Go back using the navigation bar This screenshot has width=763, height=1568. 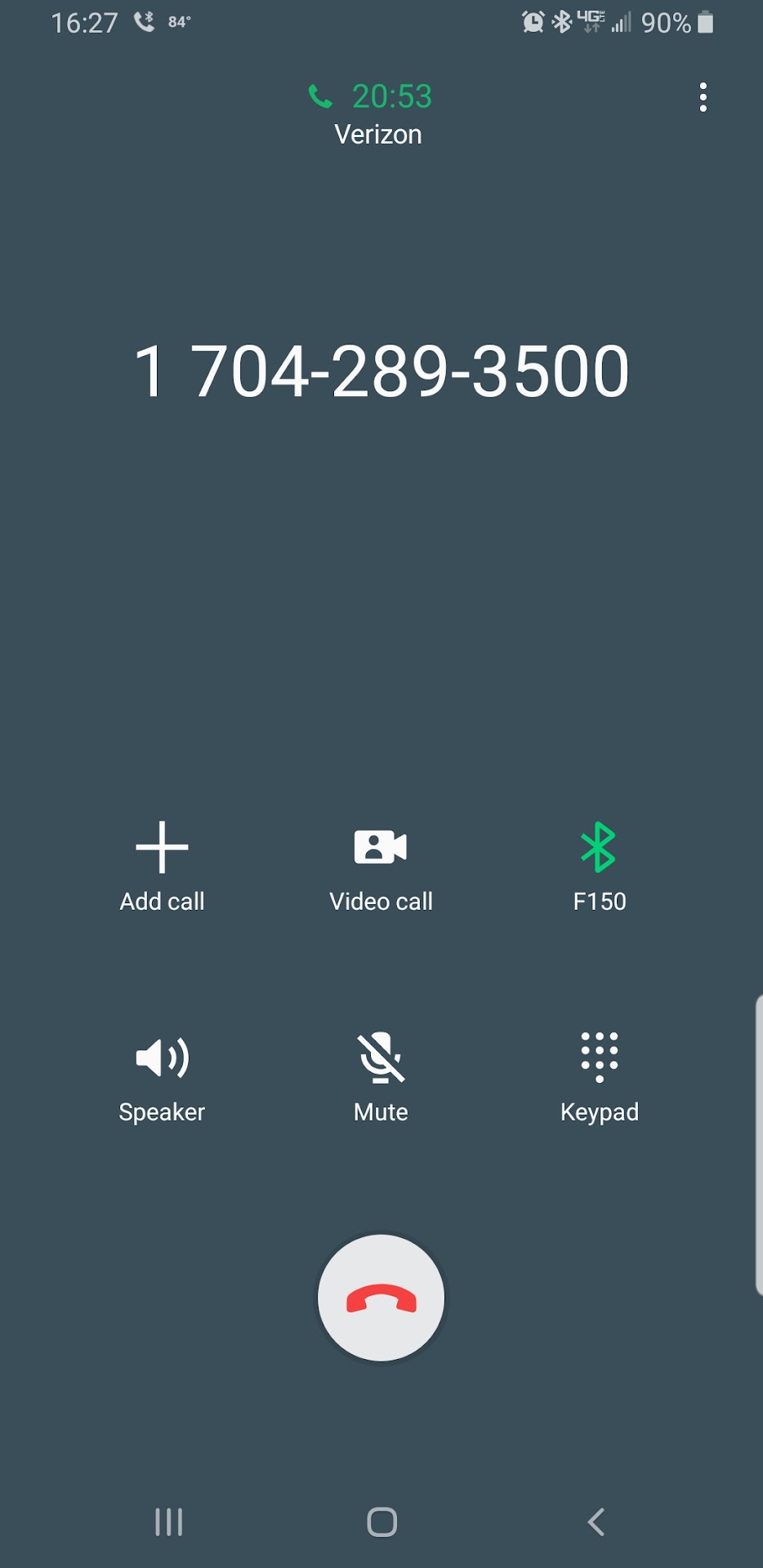[596, 1521]
